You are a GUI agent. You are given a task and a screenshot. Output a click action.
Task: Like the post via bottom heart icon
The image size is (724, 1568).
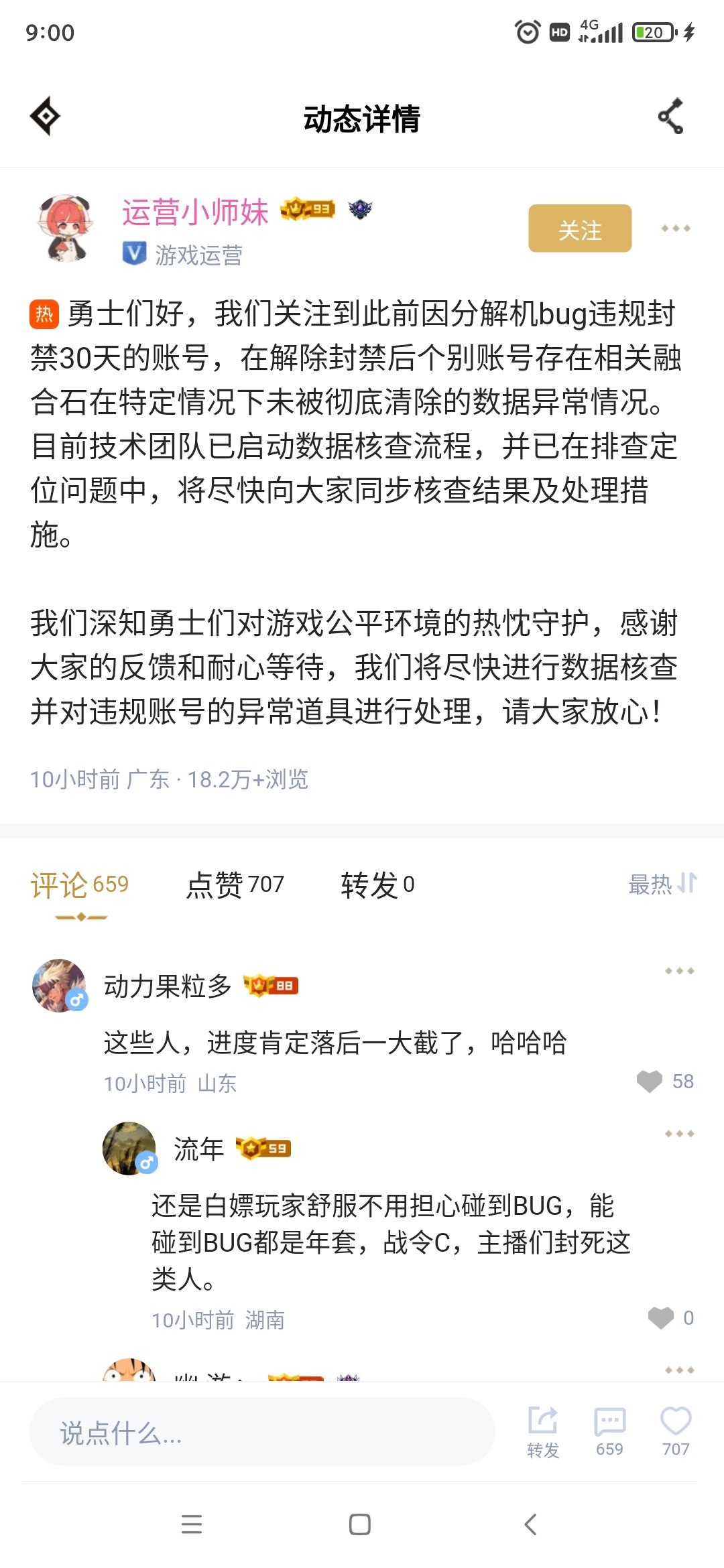676,1431
